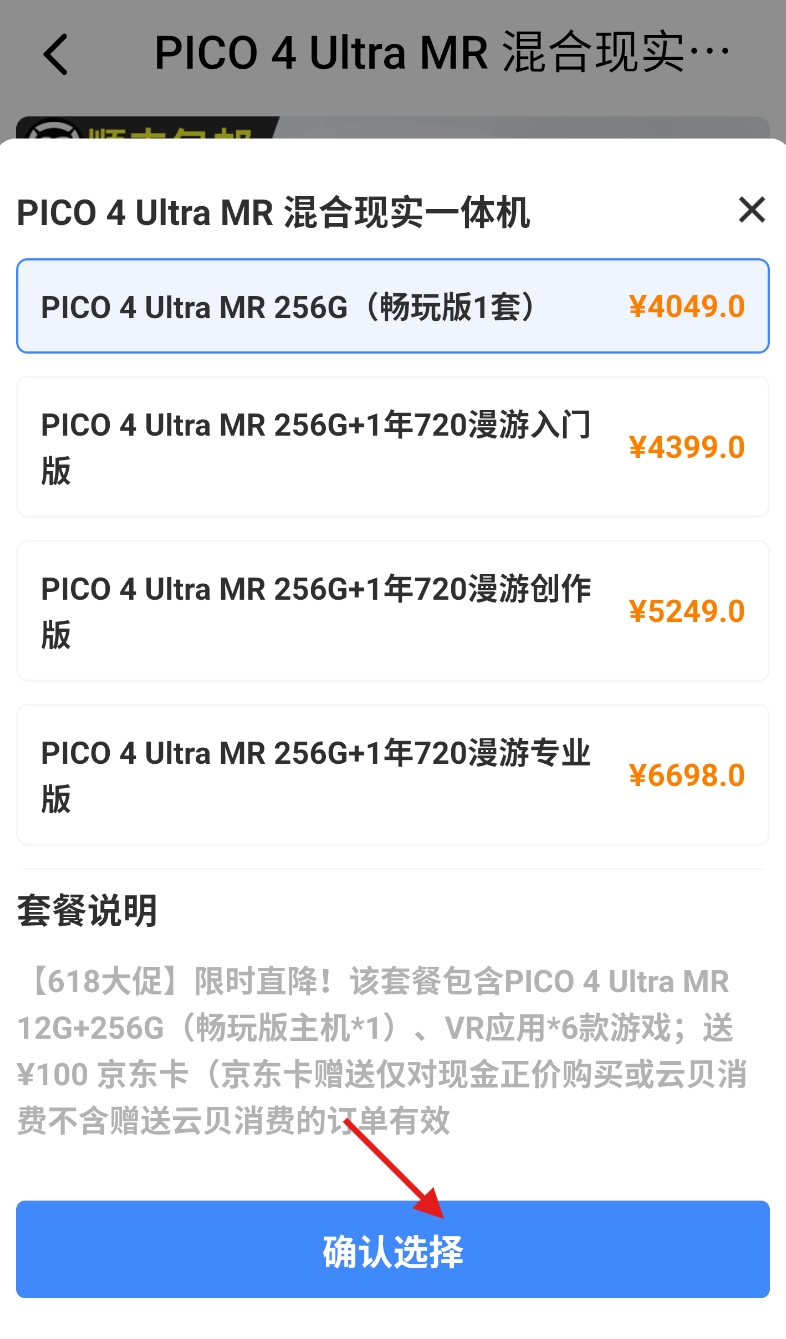
Task: Choose the 720漫游入门版 package option
Action: pyautogui.click(x=392, y=446)
